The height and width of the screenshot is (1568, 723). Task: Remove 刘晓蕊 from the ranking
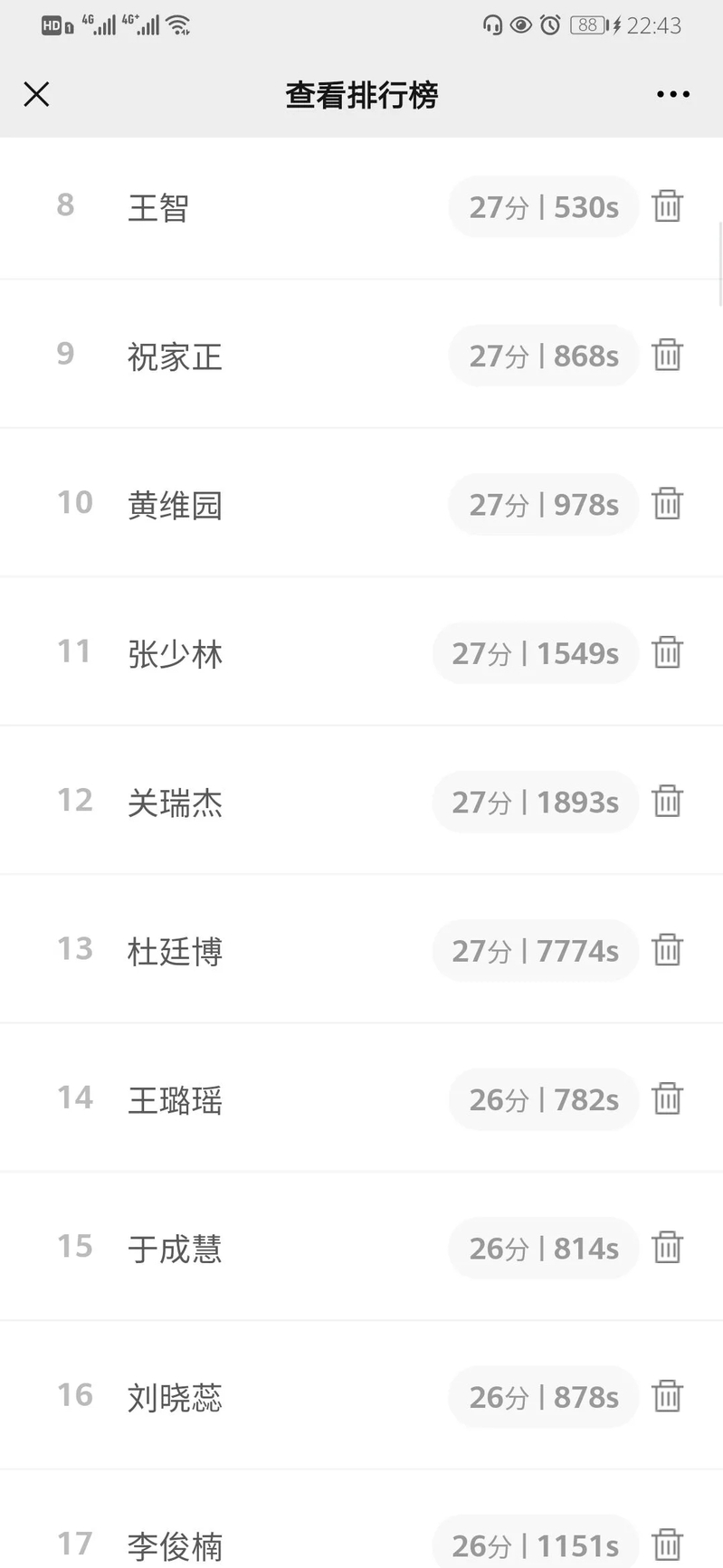668,1396
